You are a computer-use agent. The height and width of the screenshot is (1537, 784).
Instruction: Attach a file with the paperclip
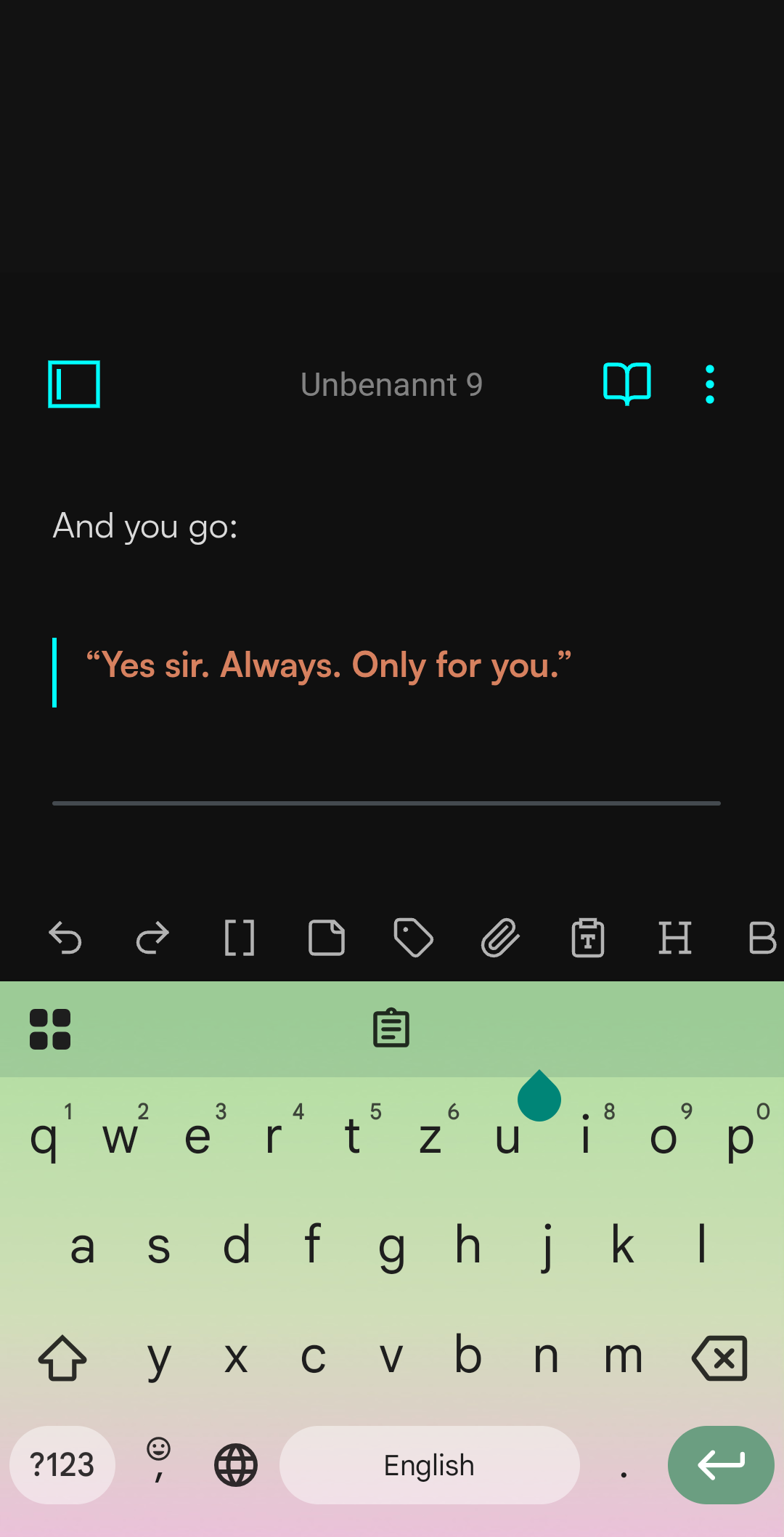[x=500, y=938]
